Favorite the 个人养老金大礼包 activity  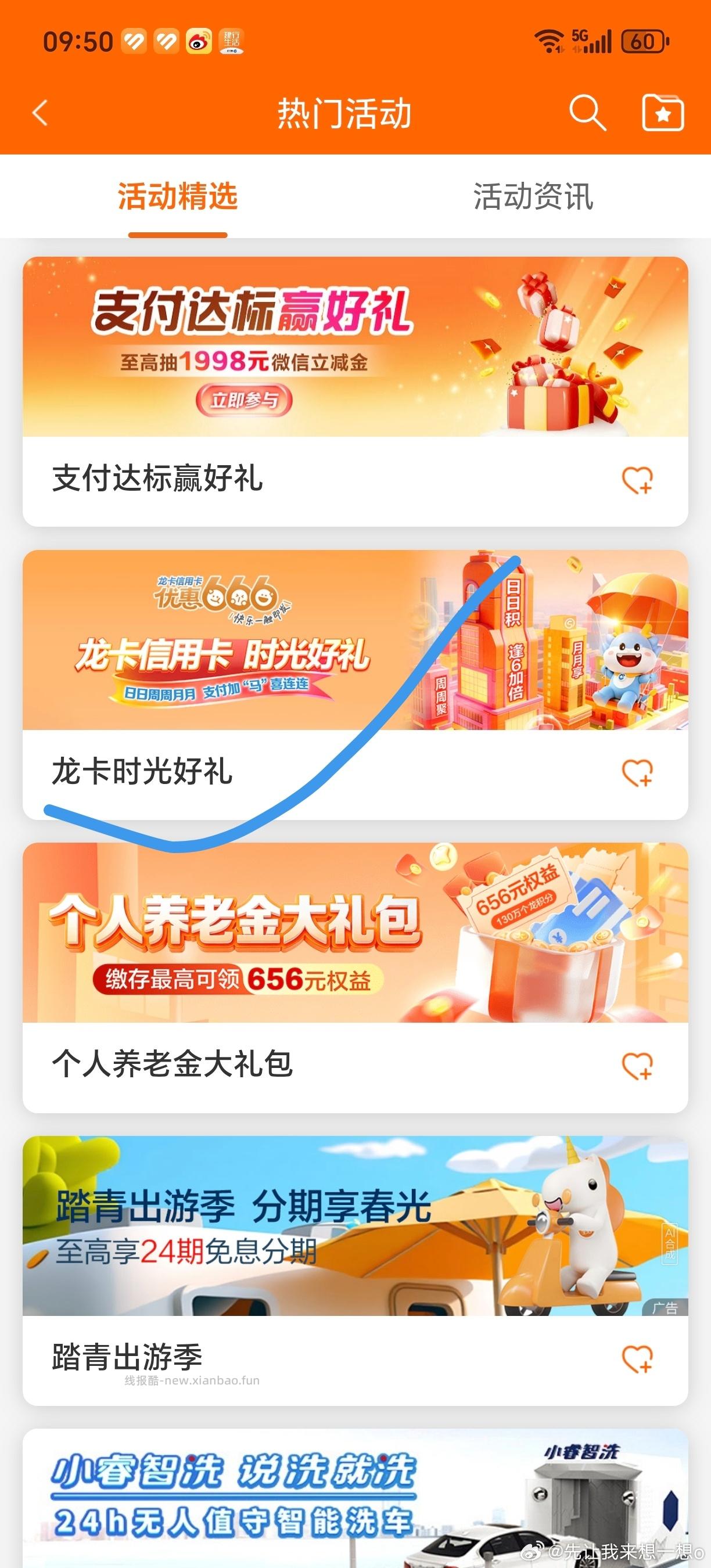tap(637, 1066)
